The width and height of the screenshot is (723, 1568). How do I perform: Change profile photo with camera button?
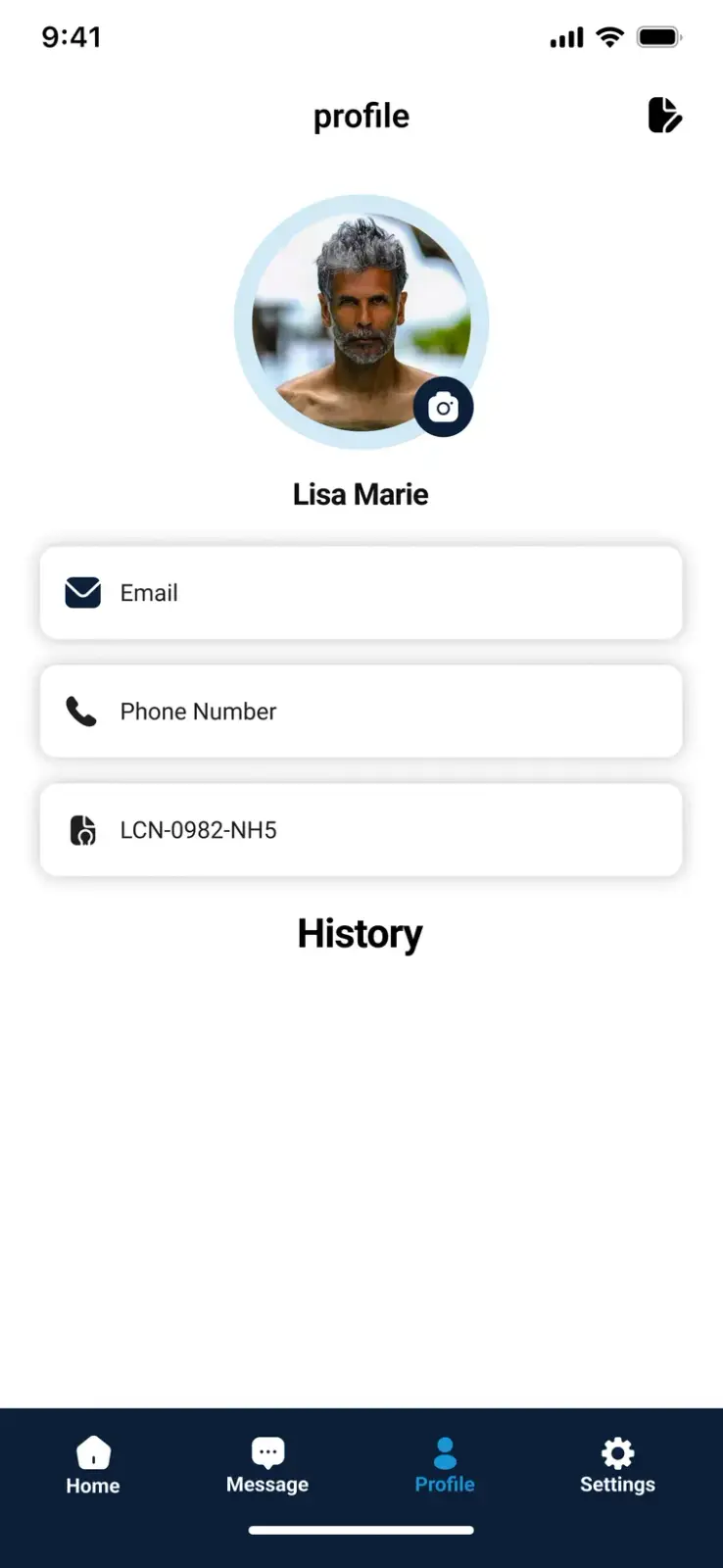click(x=444, y=407)
